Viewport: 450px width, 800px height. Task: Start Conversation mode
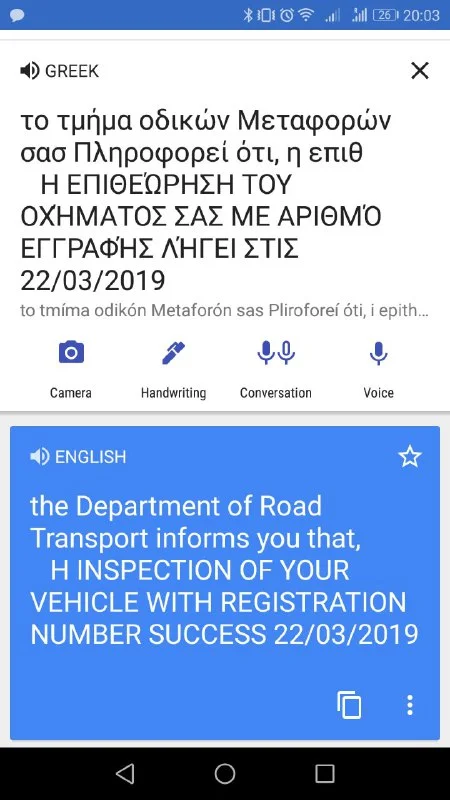tap(276, 367)
